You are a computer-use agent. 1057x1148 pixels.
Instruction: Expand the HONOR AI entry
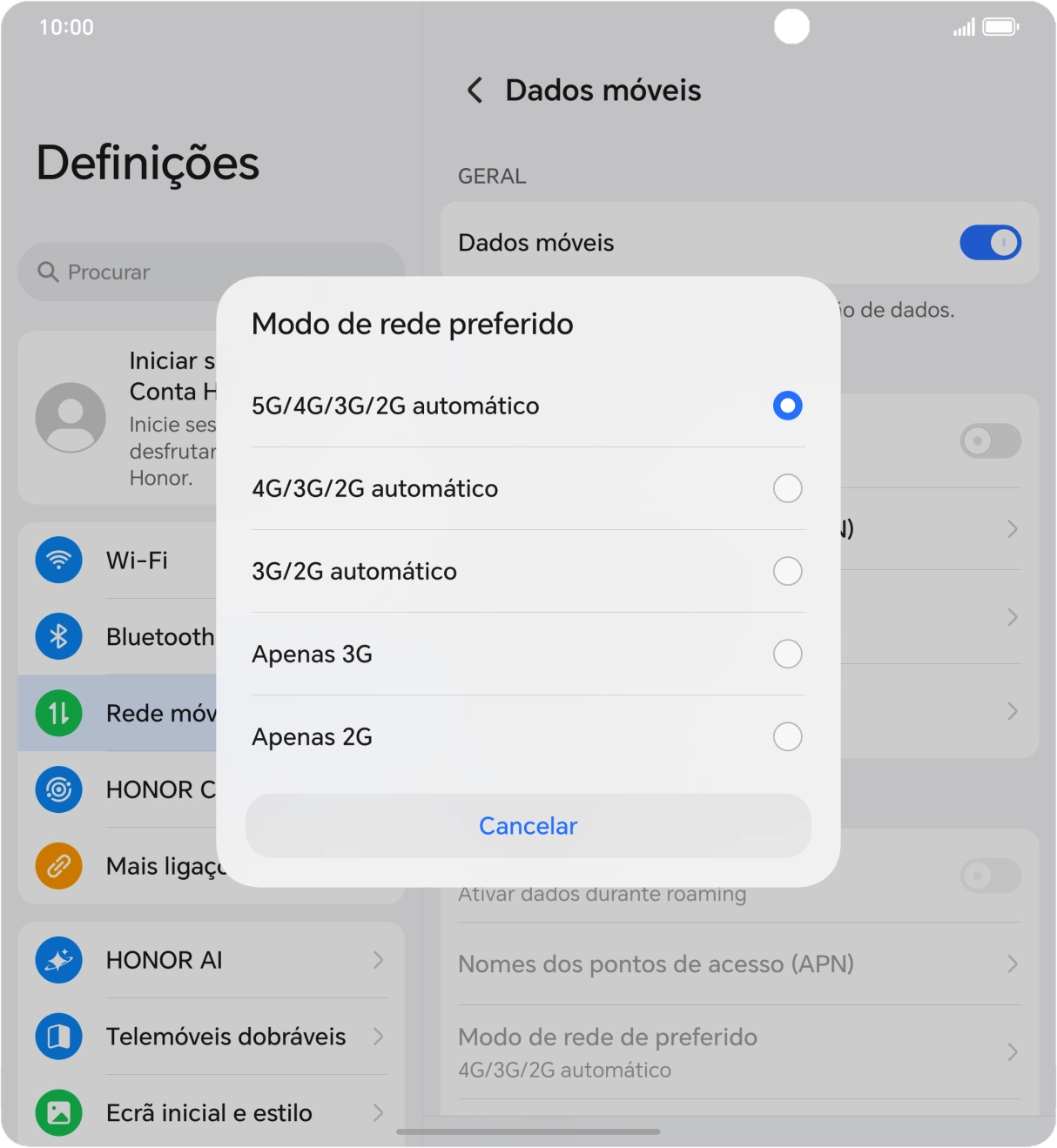(x=380, y=960)
